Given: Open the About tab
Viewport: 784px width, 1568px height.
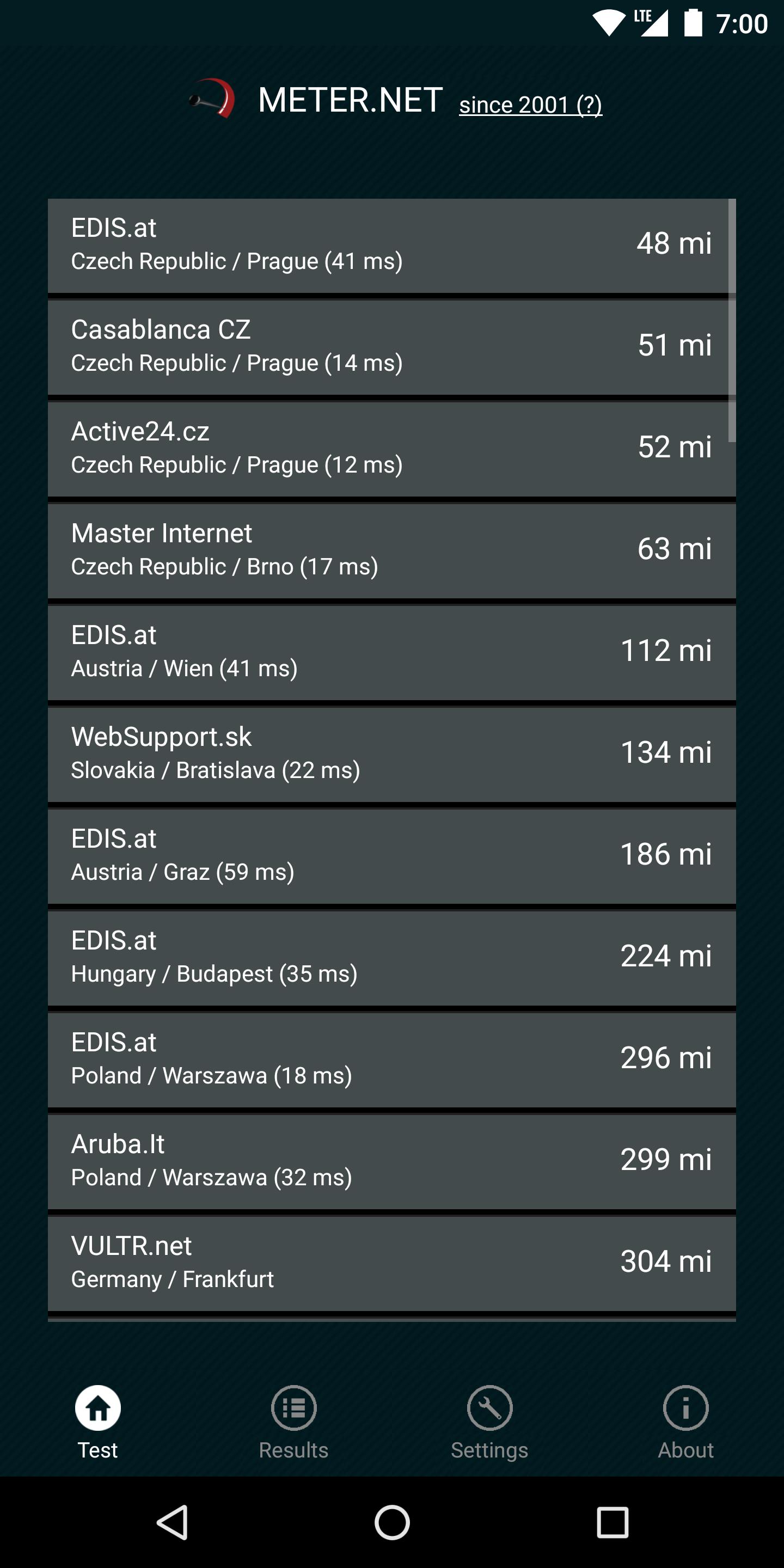Looking at the screenshot, I should (685, 1422).
